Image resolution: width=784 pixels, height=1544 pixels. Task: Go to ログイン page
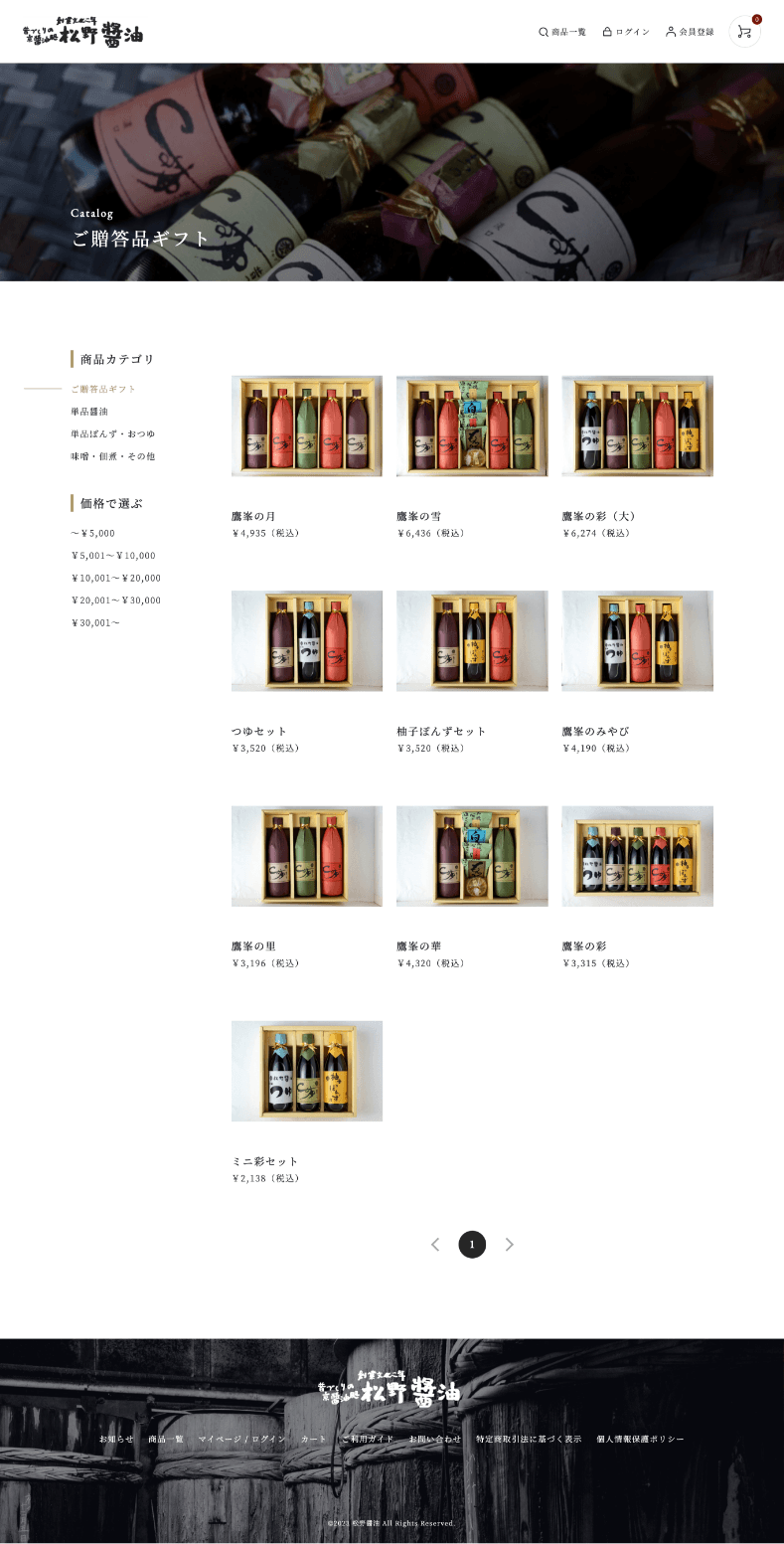pos(626,32)
